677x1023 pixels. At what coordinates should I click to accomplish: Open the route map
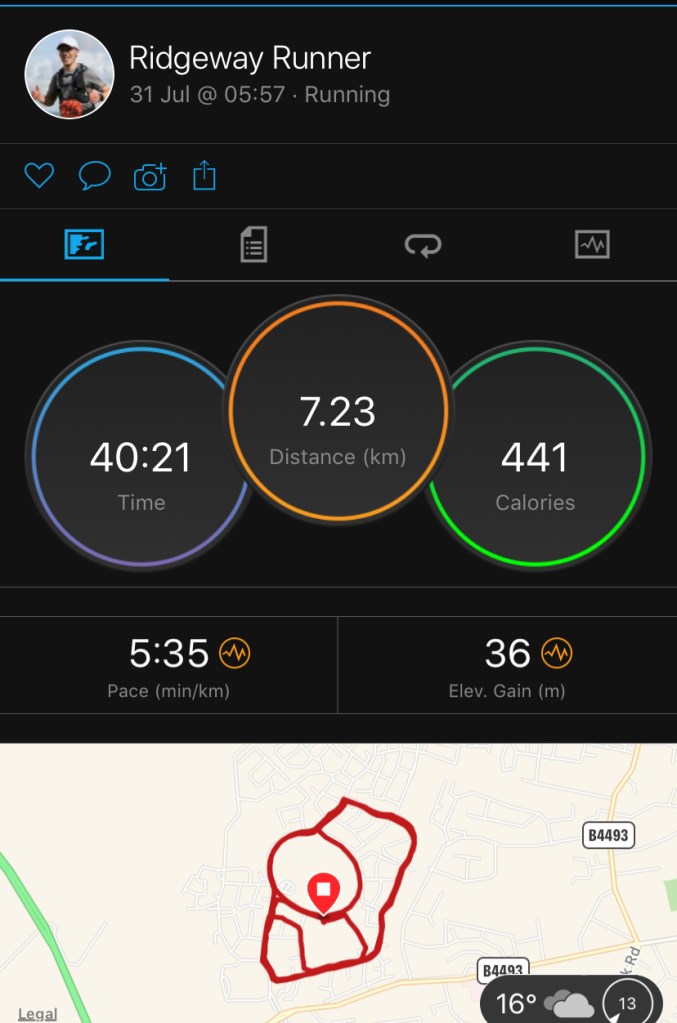[340, 870]
